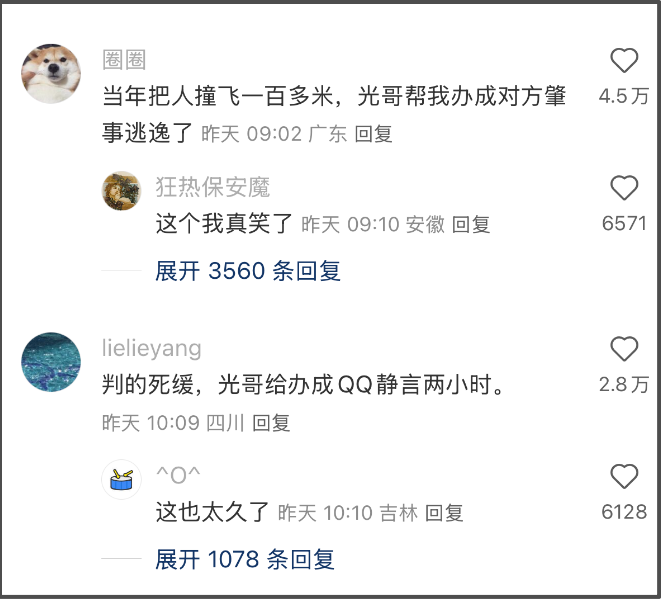This screenshot has width=662, height=600.
Task: Open lielieyang's profile avatar
Action: pos(51,362)
